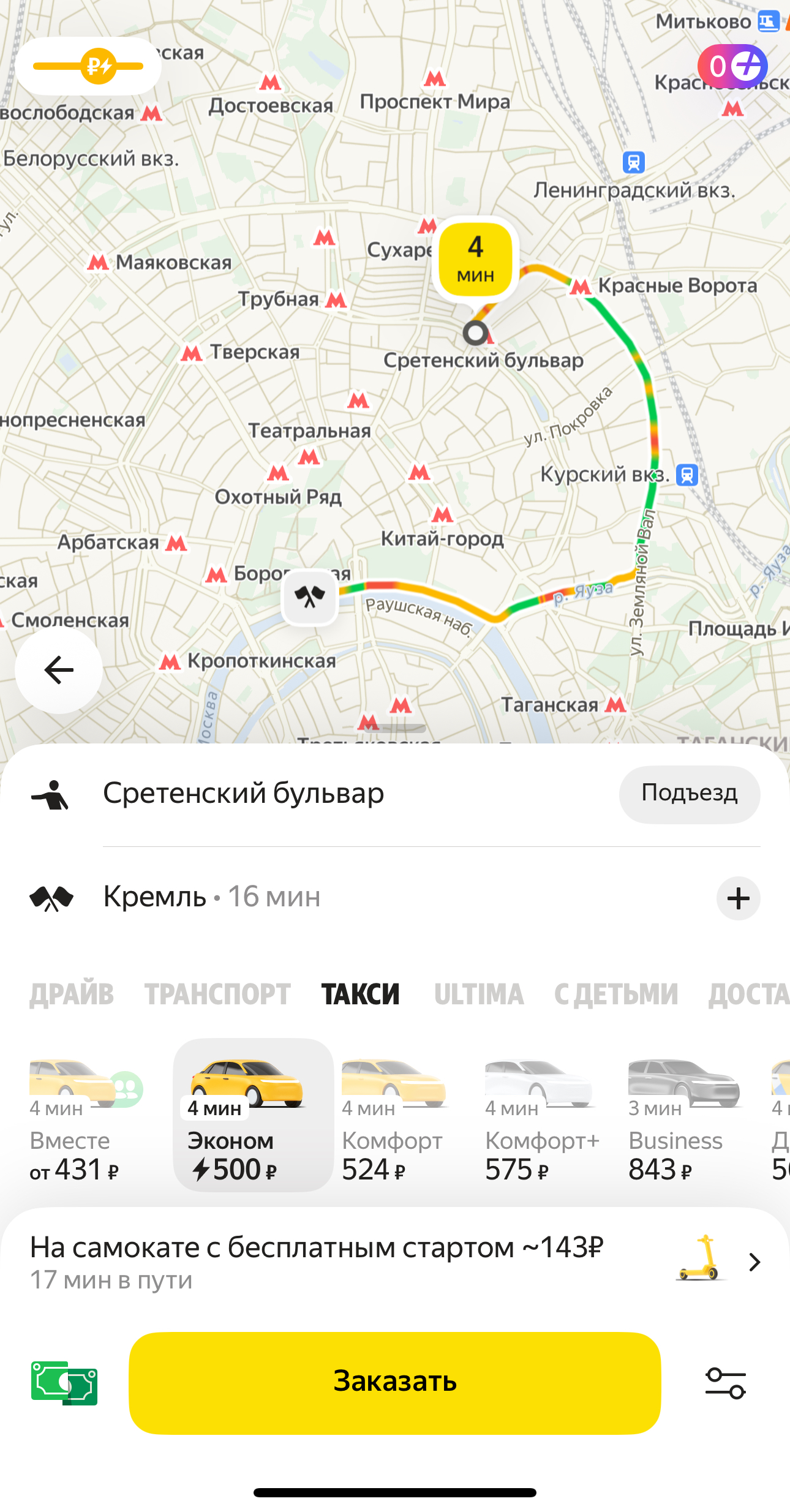Add another stop with plus icon
Viewport: 790px width, 1512px height.
[738, 898]
